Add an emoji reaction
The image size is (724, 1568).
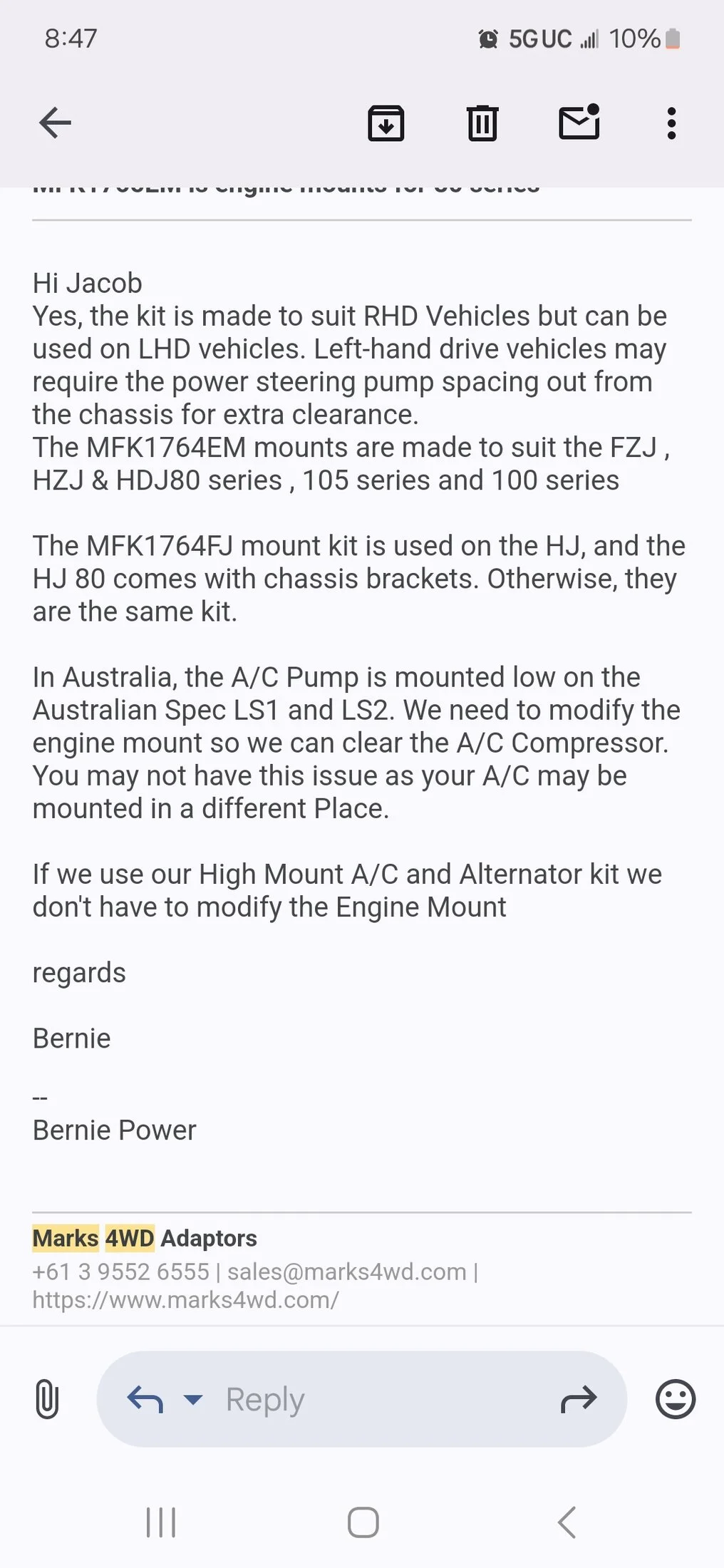click(675, 1398)
